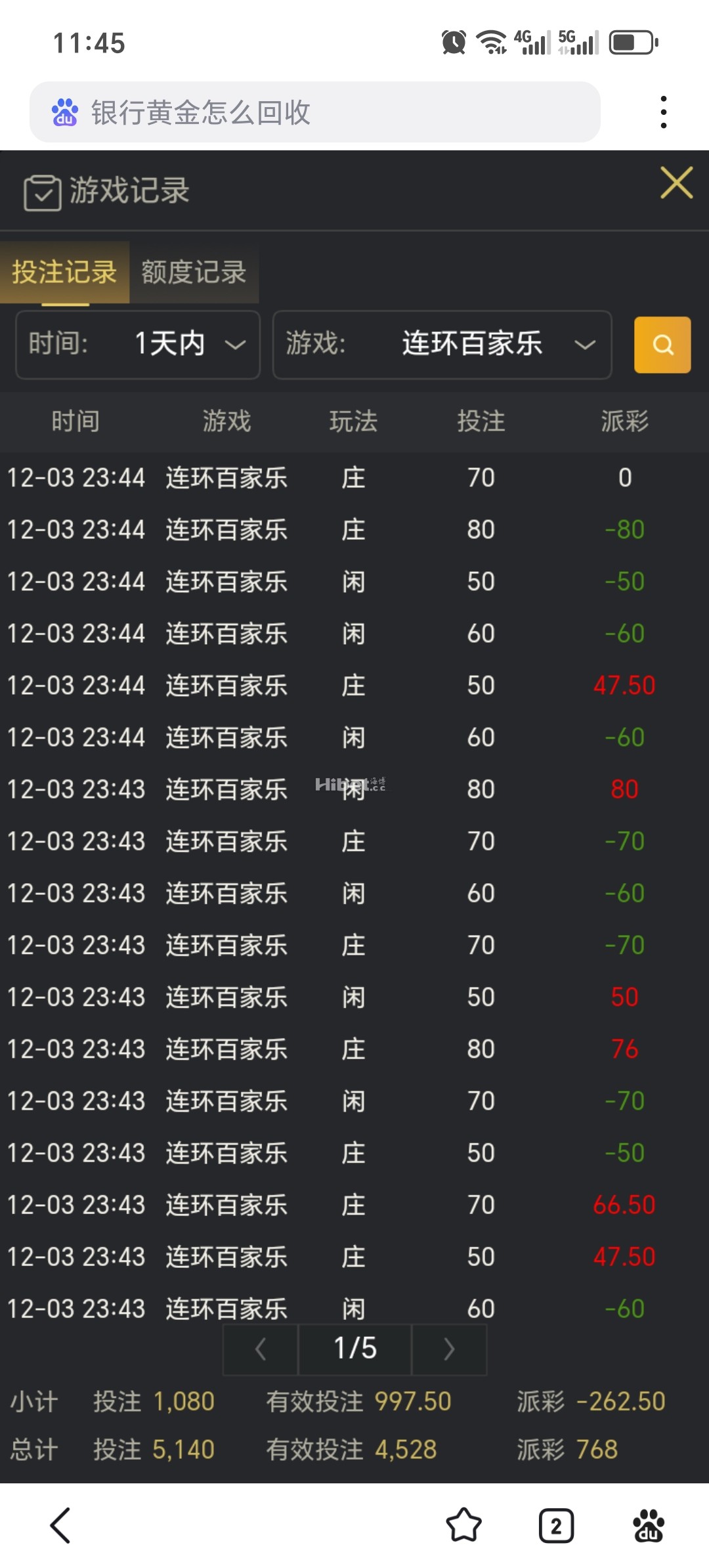Tap the 1/5 page indicator
709x1568 pixels.
click(354, 1349)
